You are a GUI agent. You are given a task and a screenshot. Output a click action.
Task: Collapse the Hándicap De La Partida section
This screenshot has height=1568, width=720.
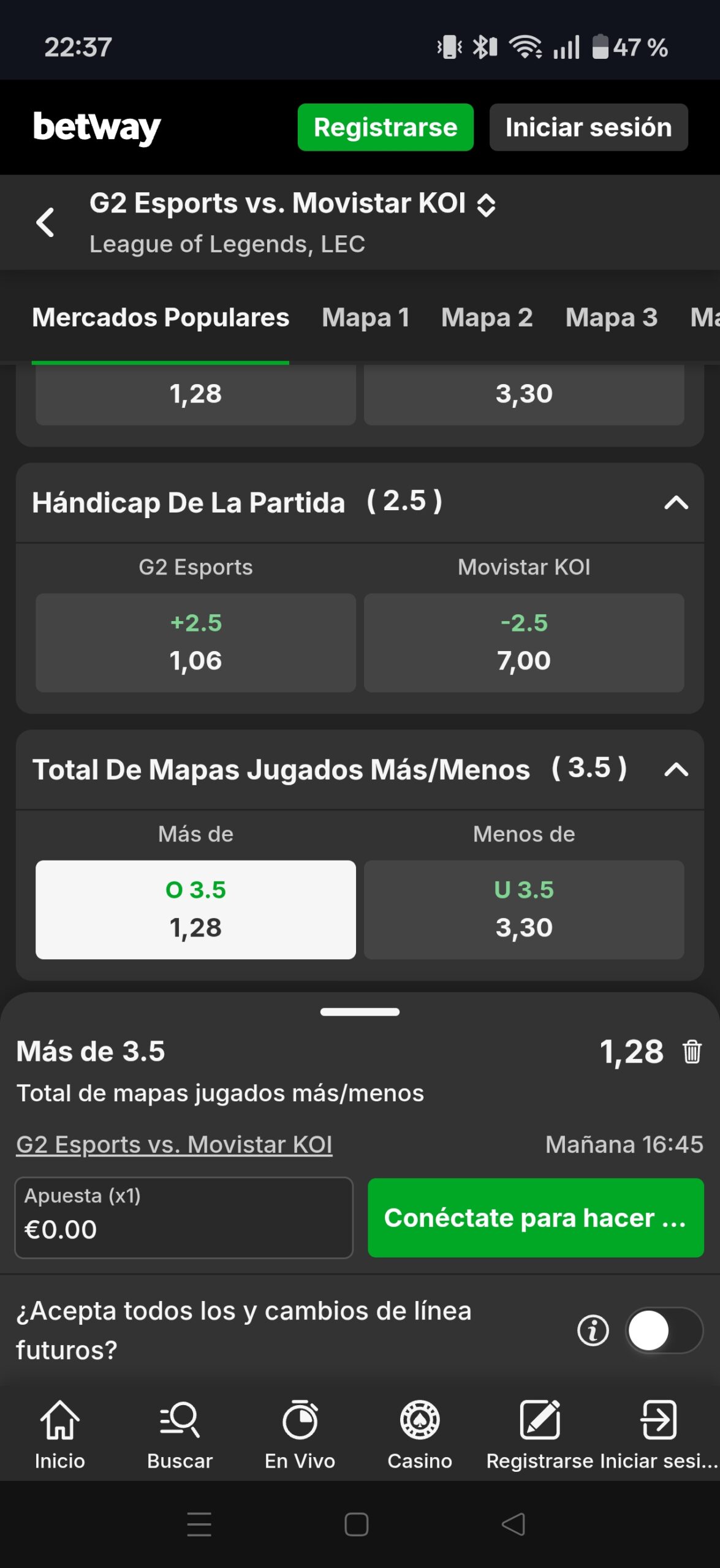point(676,503)
